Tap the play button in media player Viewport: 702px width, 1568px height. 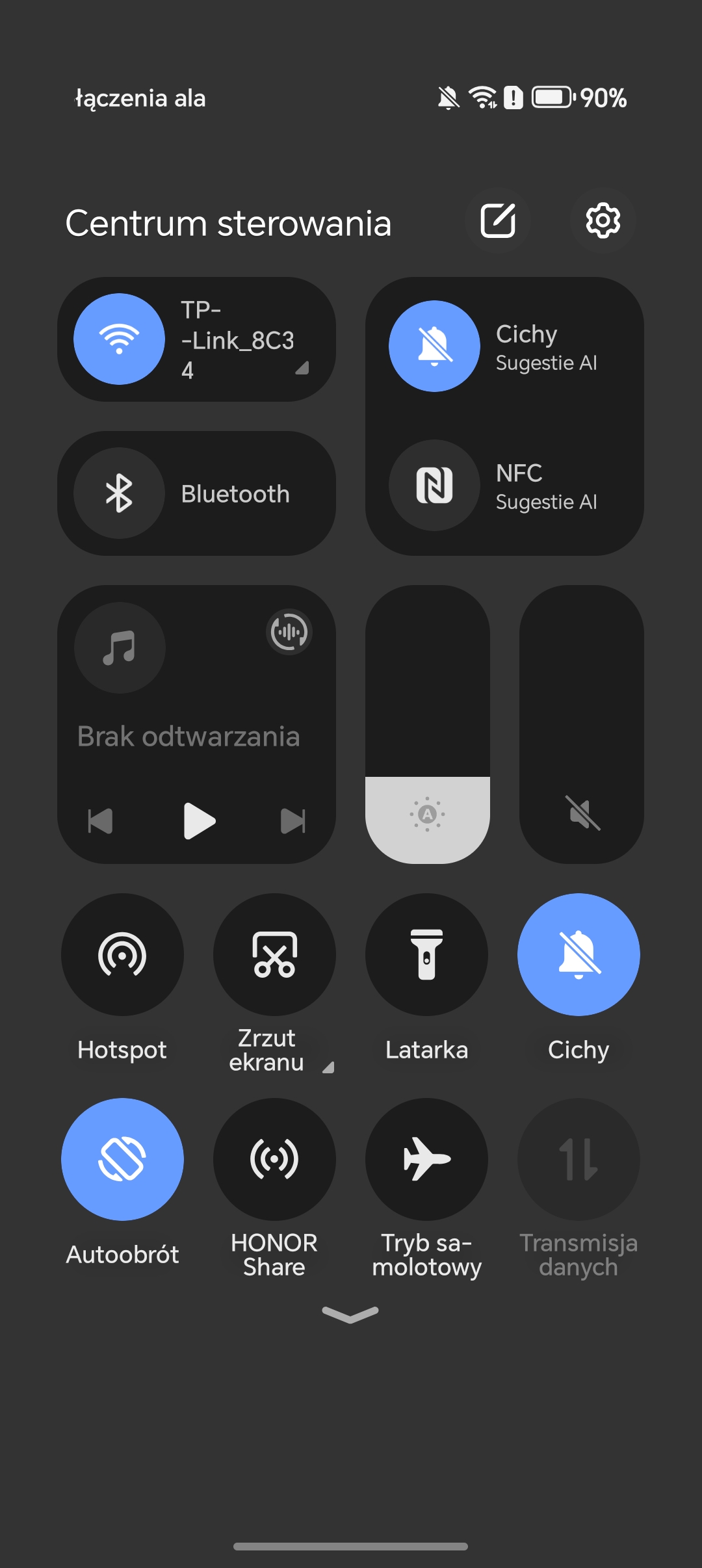pos(198,821)
